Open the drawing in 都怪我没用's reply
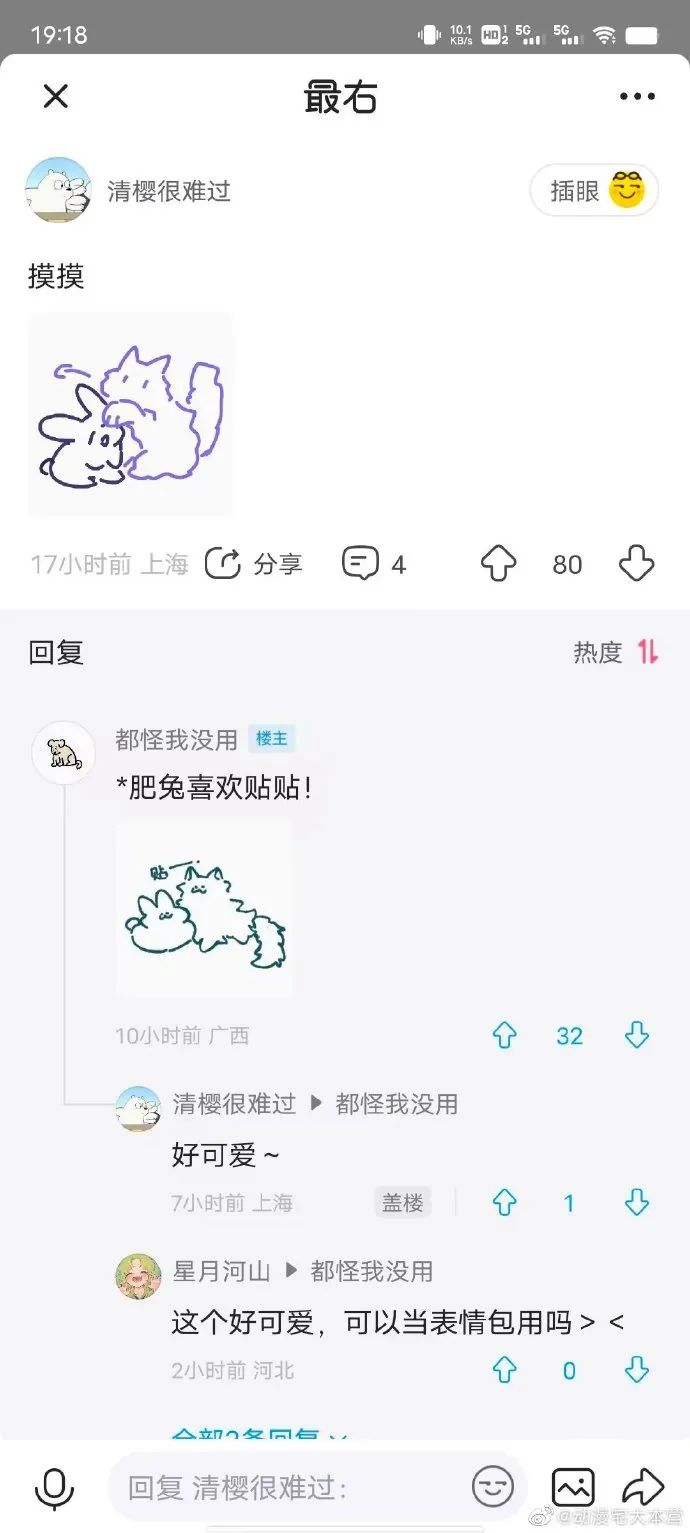 pos(205,909)
